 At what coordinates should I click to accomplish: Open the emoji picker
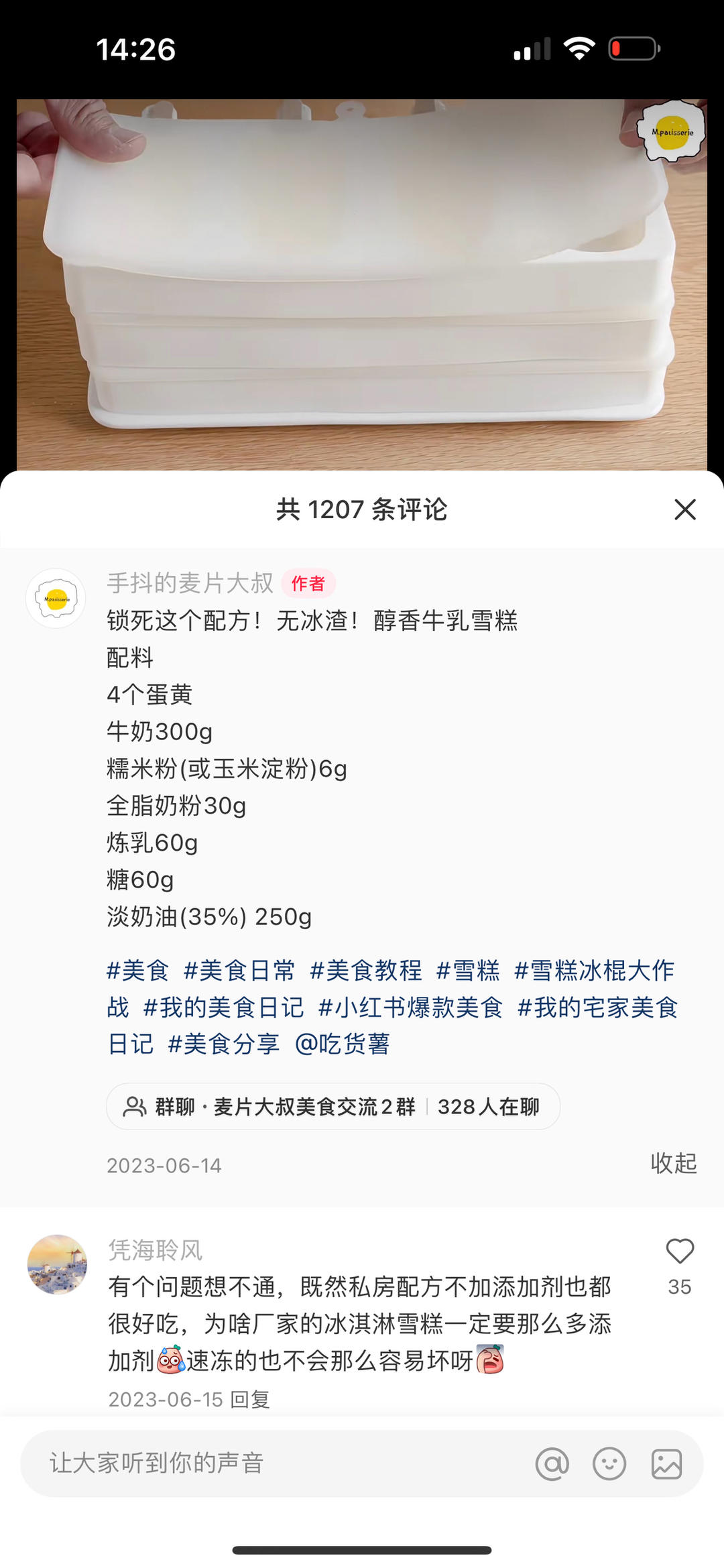609,1463
